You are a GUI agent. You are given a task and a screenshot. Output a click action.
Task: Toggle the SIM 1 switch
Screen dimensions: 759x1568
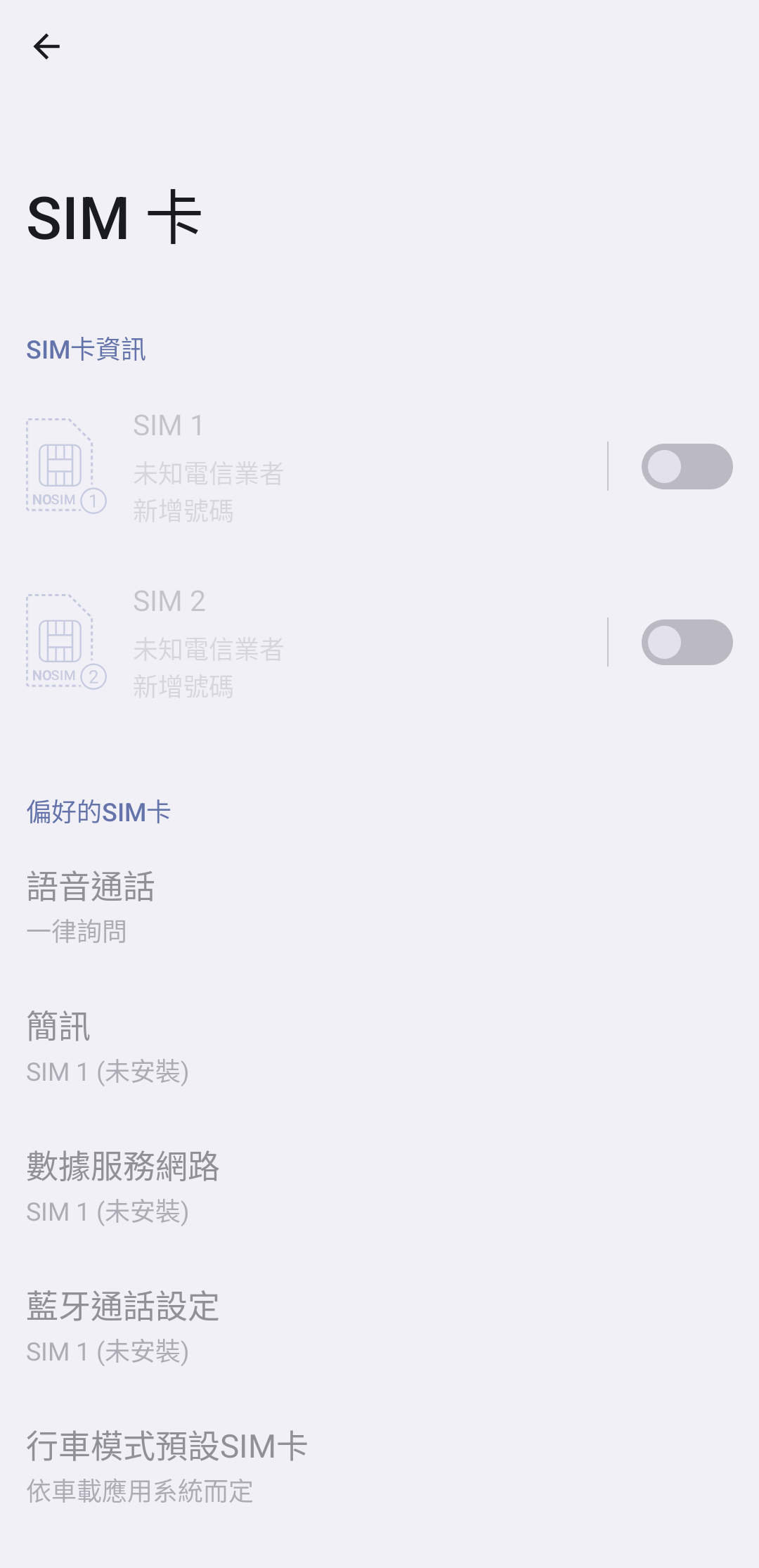pyautogui.click(x=686, y=467)
